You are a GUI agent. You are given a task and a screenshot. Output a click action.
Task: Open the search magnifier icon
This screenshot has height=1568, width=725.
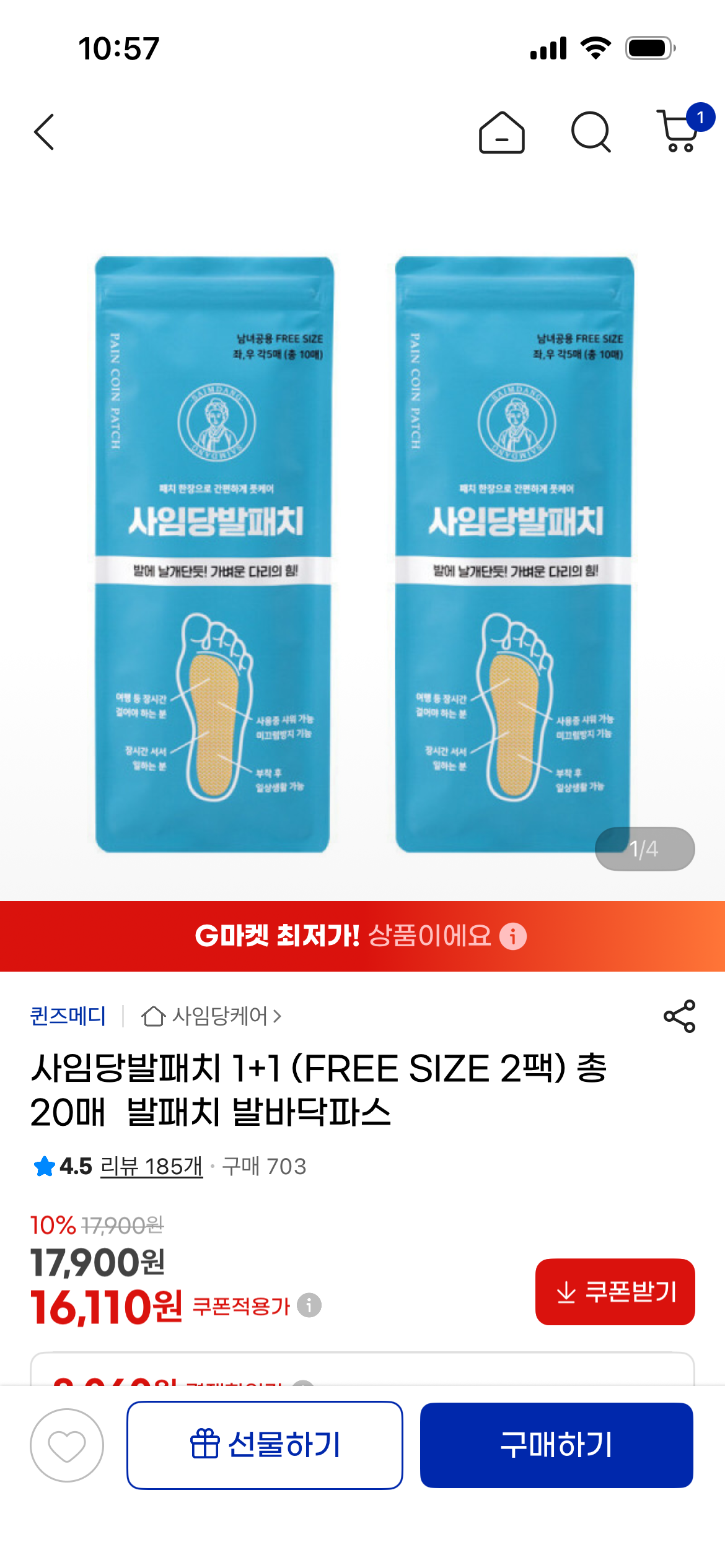[591, 132]
